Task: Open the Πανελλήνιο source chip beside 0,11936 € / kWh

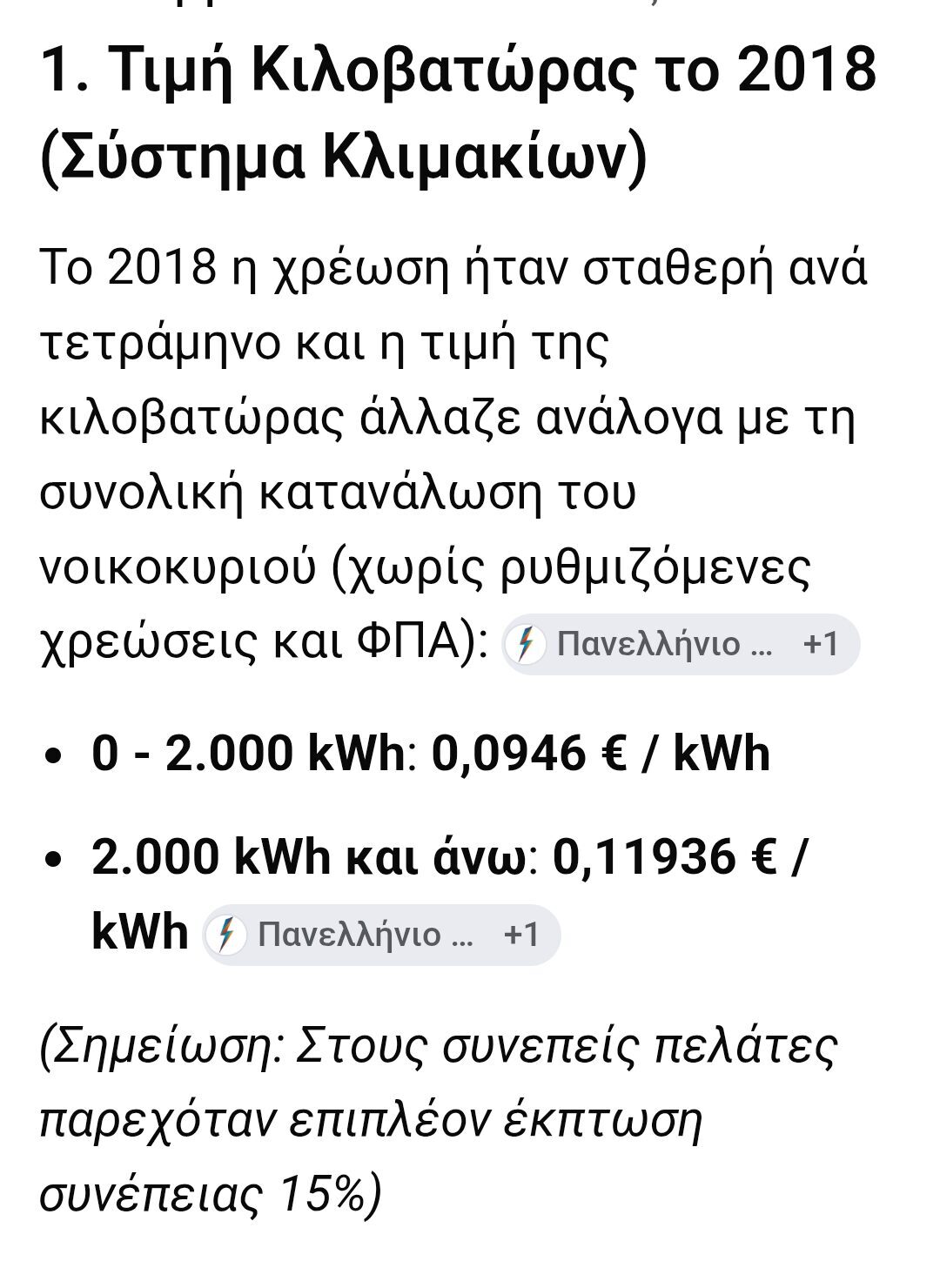Action: coord(381,935)
